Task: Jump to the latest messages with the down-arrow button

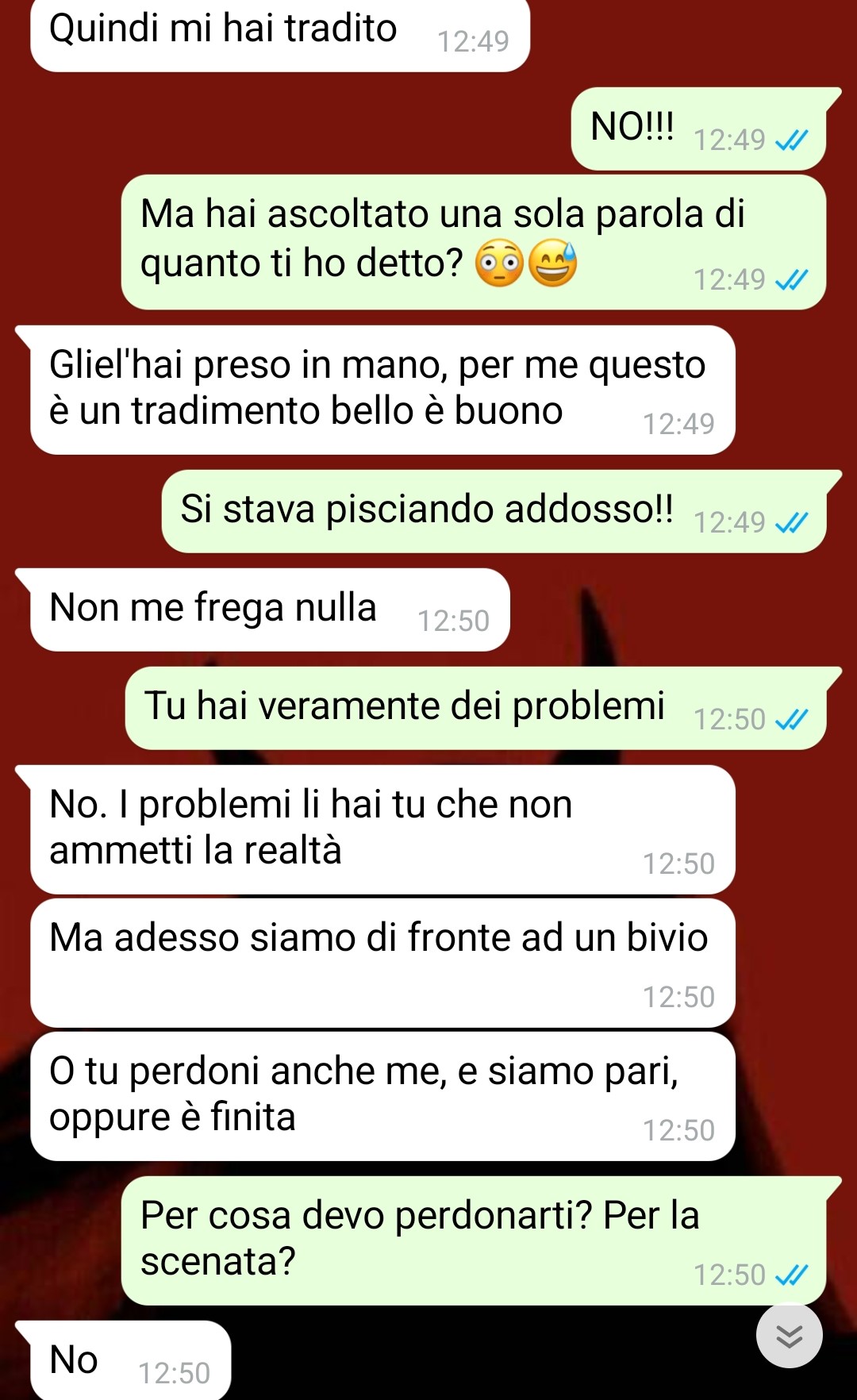Action: [789, 1337]
